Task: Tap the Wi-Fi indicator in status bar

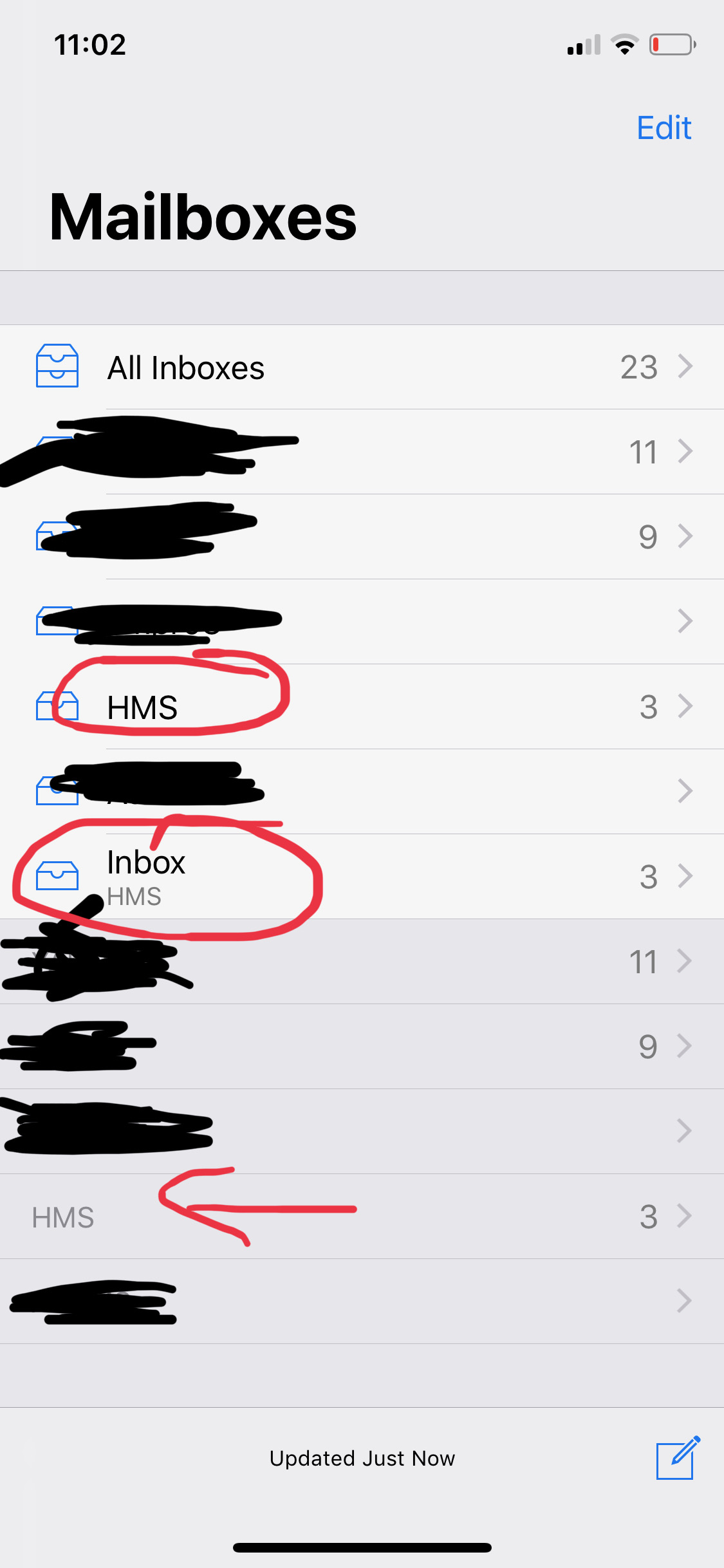Action: [624, 44]
